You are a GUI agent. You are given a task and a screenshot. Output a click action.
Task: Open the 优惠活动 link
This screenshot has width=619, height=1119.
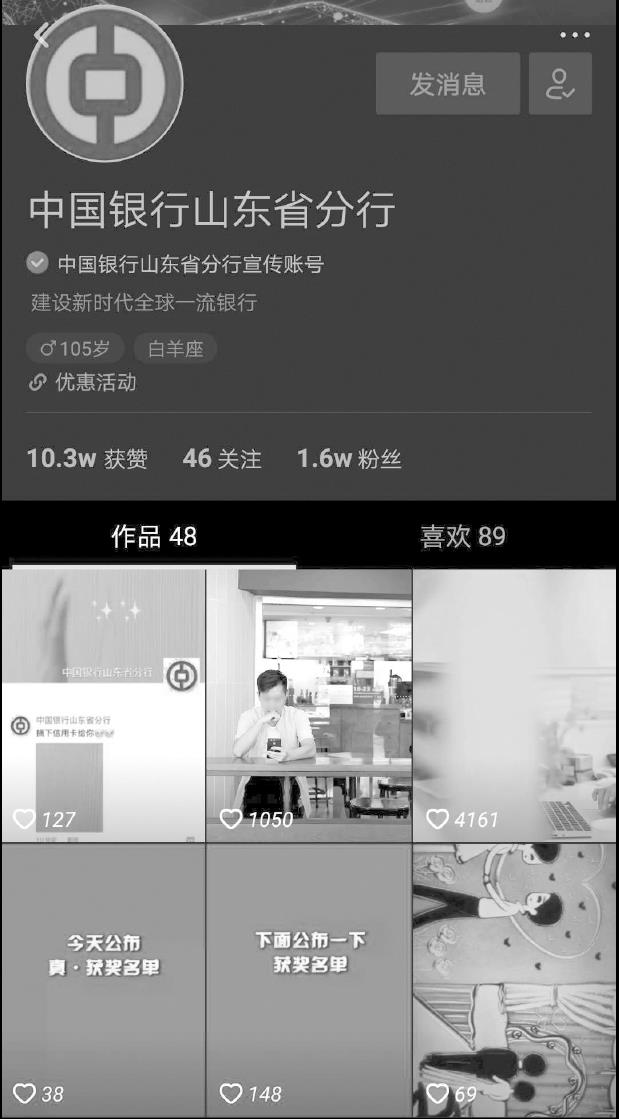[84, 382]
